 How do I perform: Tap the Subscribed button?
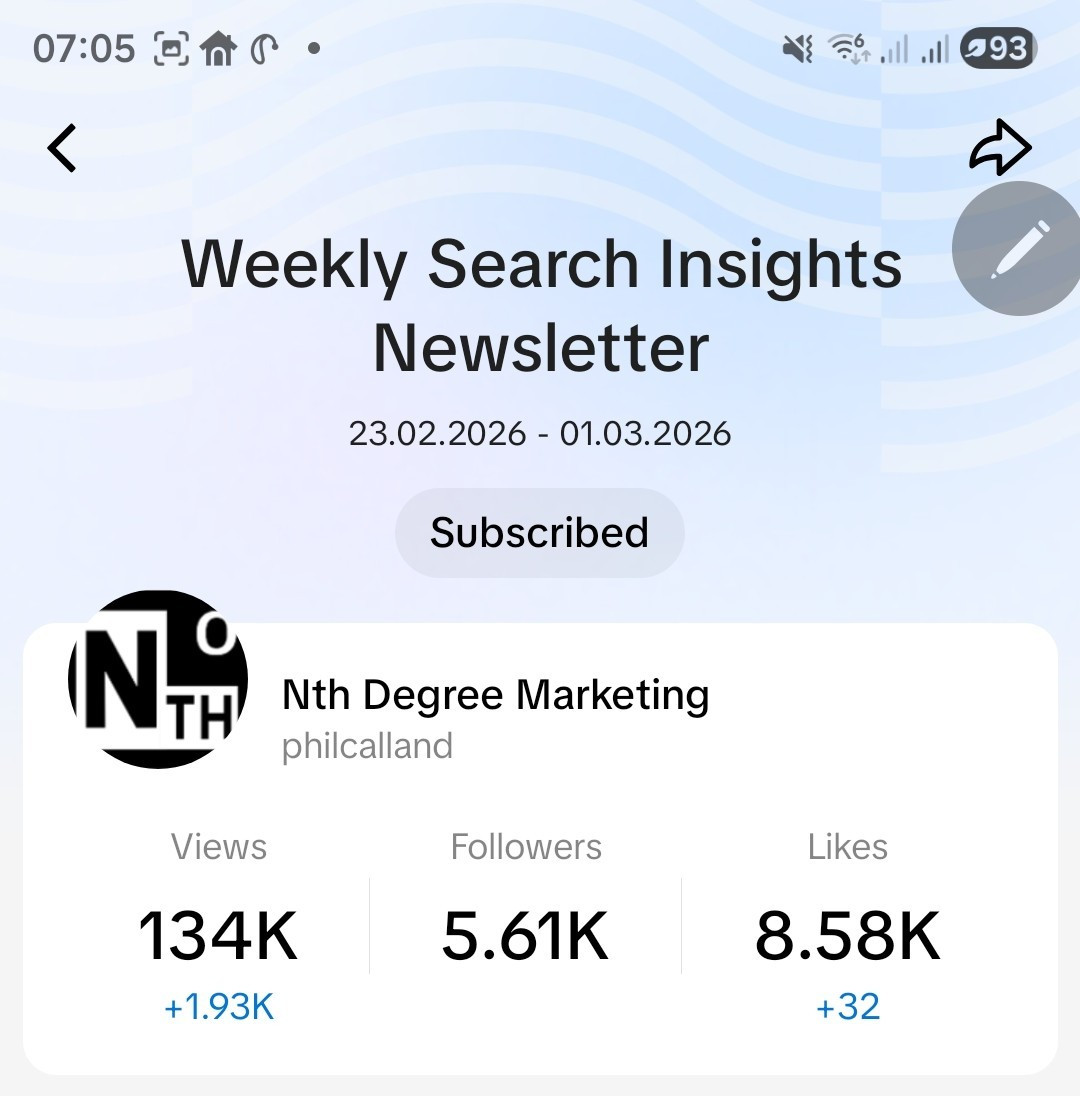tap(539, 532)
